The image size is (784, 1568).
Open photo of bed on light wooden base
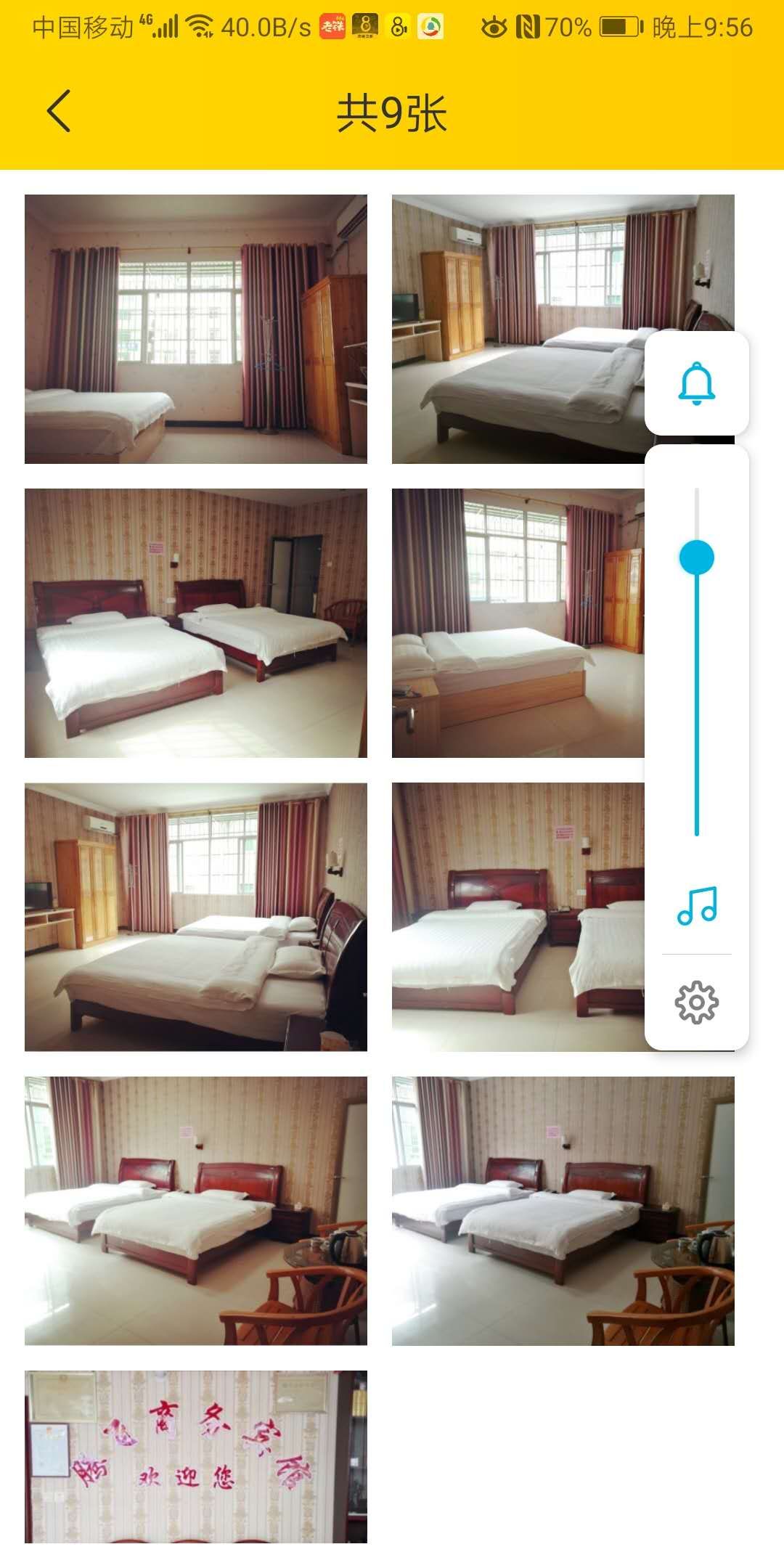pyautogui.click(x=517, y=623)
